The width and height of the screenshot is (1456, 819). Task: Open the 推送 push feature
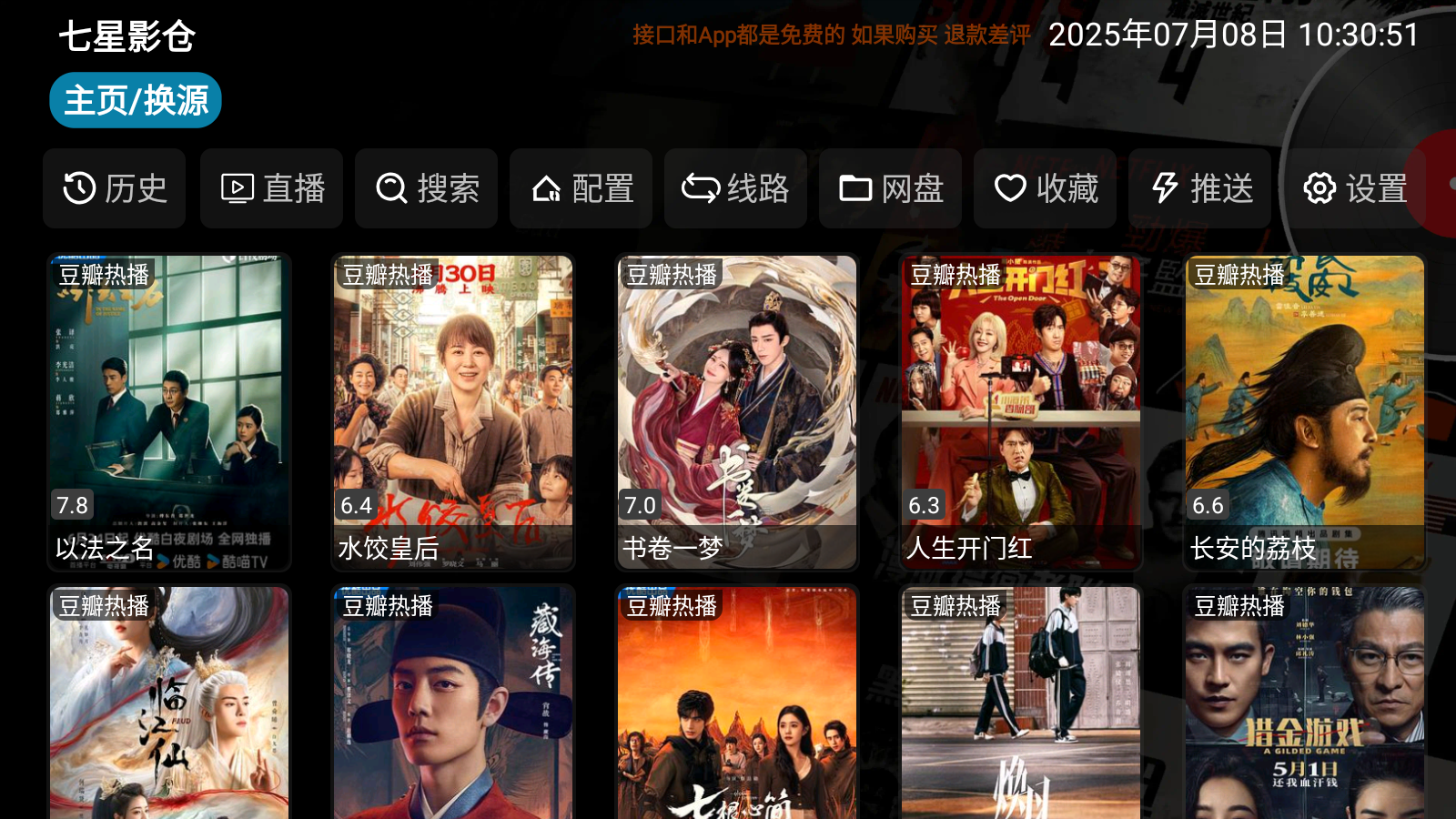point(1200,188)
